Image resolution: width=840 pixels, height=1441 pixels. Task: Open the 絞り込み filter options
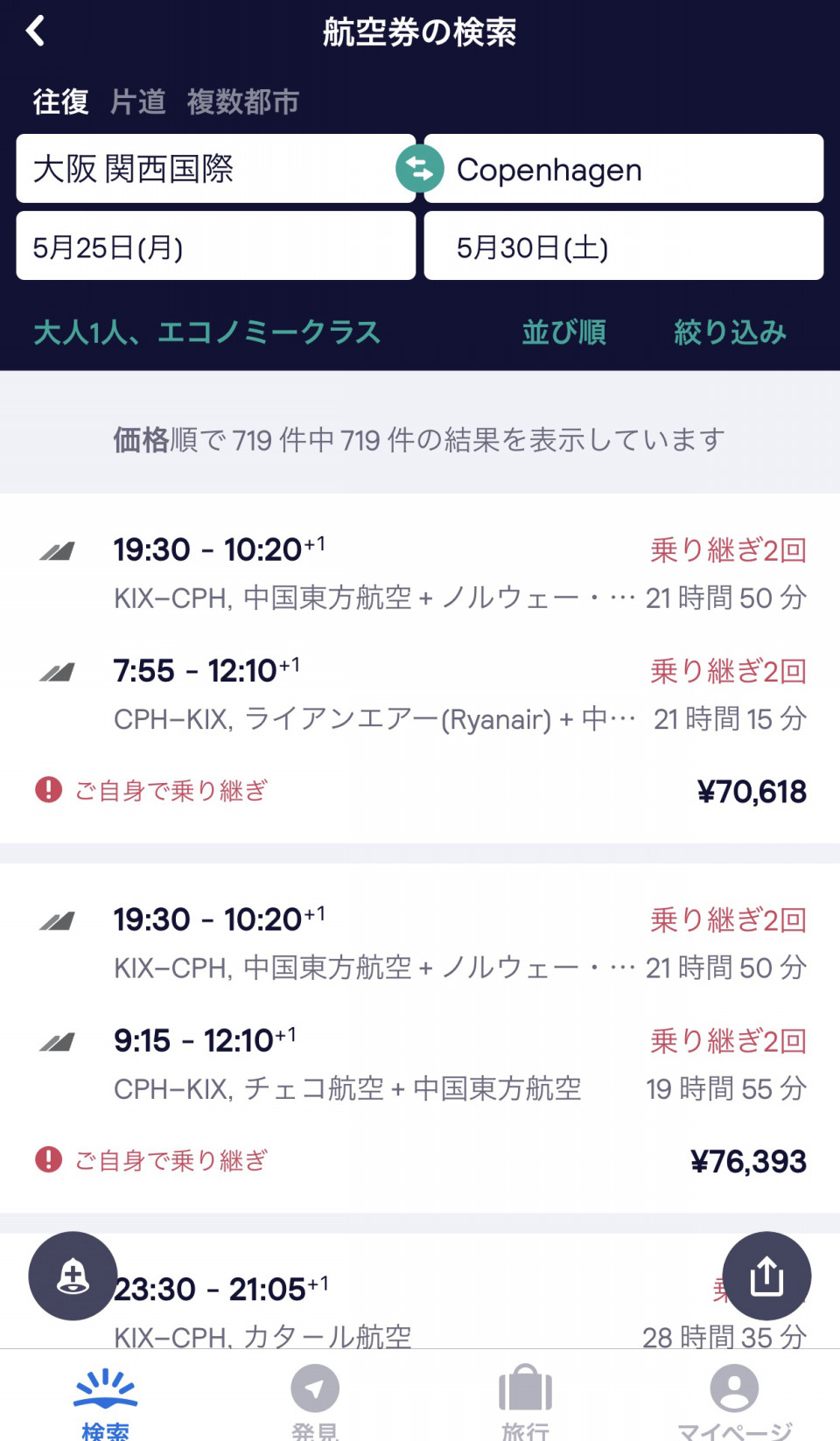pos(730,332)
